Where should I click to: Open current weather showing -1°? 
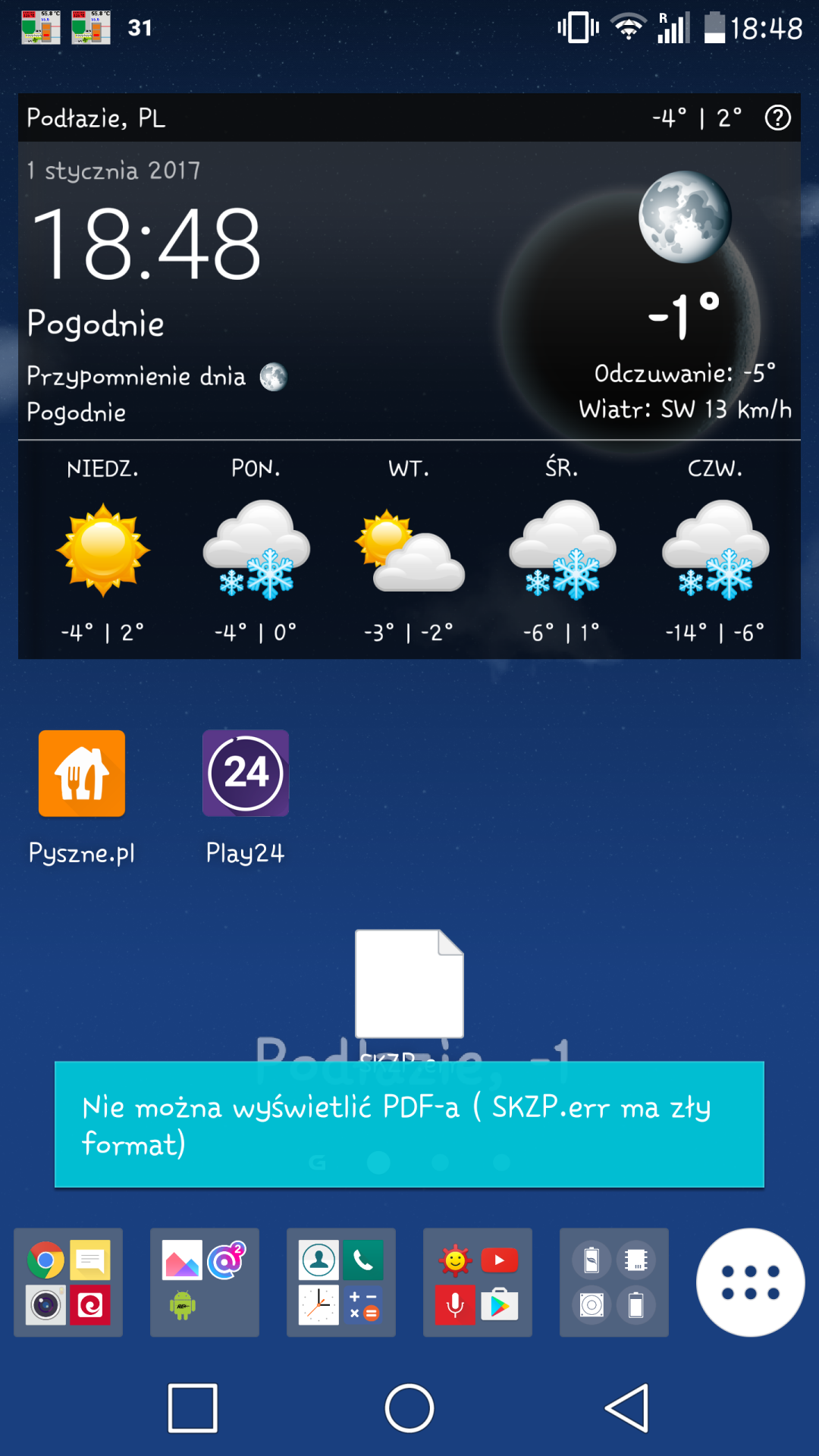click(682, 315)
